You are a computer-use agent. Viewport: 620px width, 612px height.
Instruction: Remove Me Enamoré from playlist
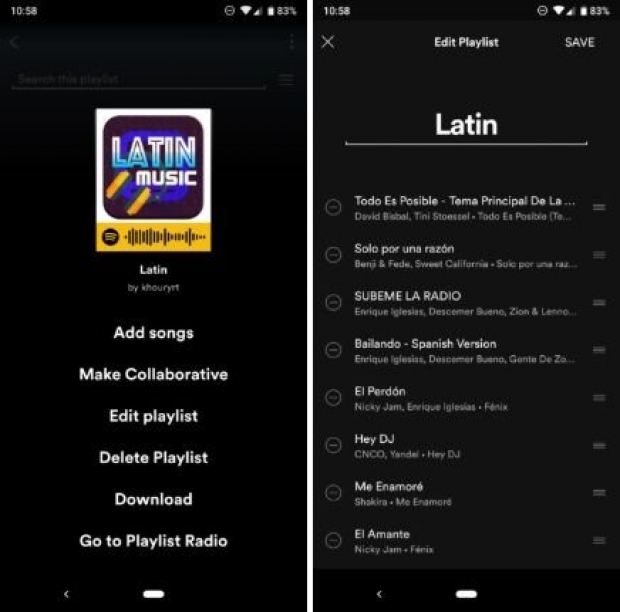click(333, 493)
